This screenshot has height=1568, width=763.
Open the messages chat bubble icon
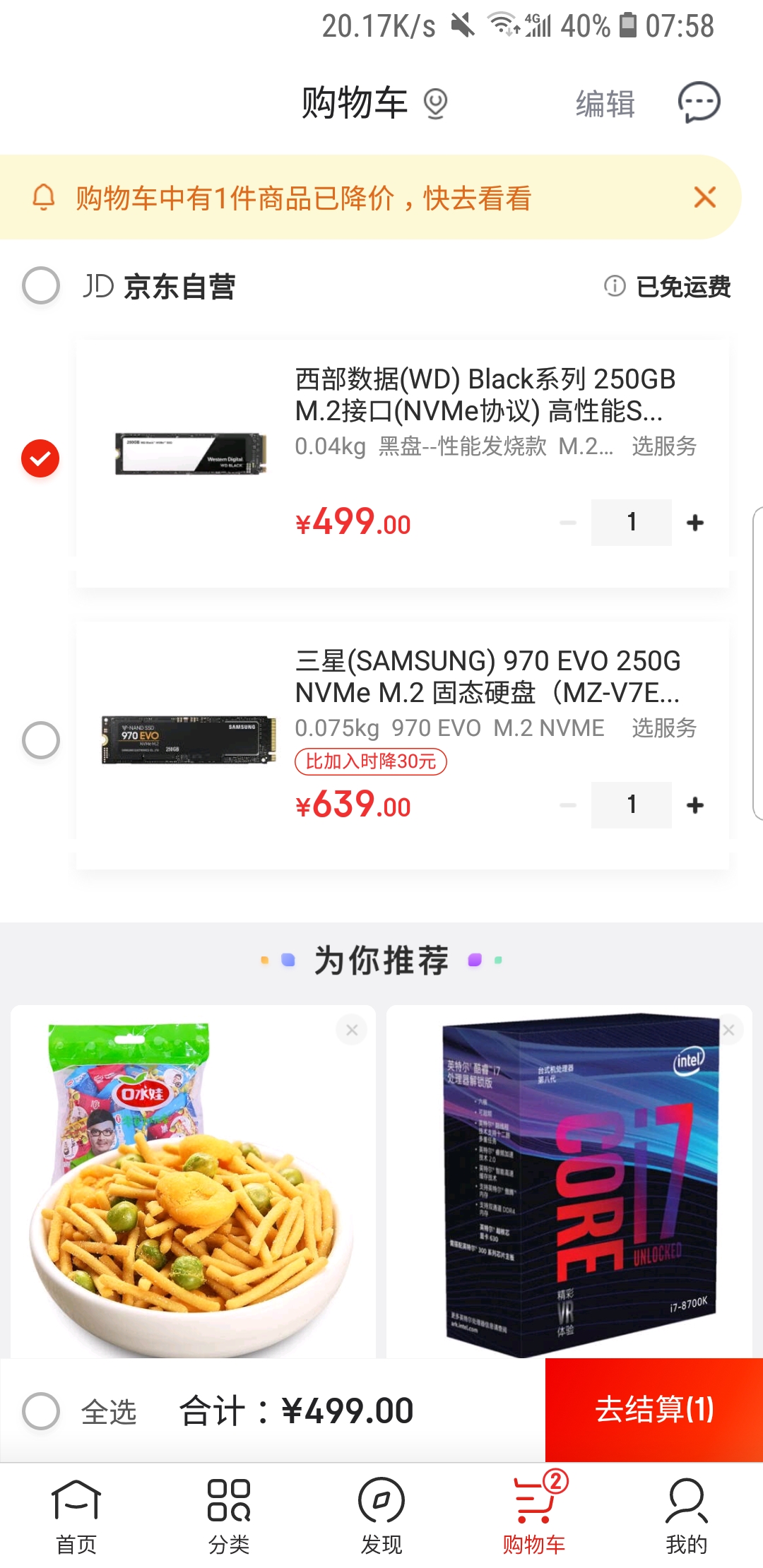pyautogui.click(x=699, y=102)
